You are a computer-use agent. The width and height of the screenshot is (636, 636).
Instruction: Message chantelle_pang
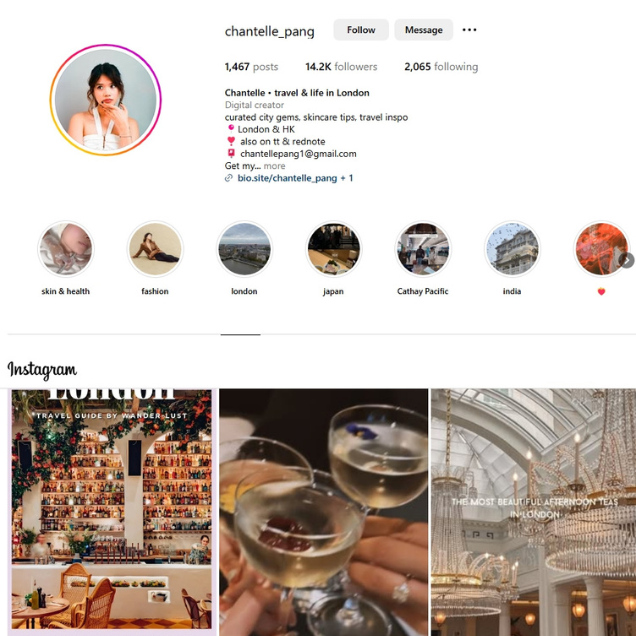[x=423, y=30]
